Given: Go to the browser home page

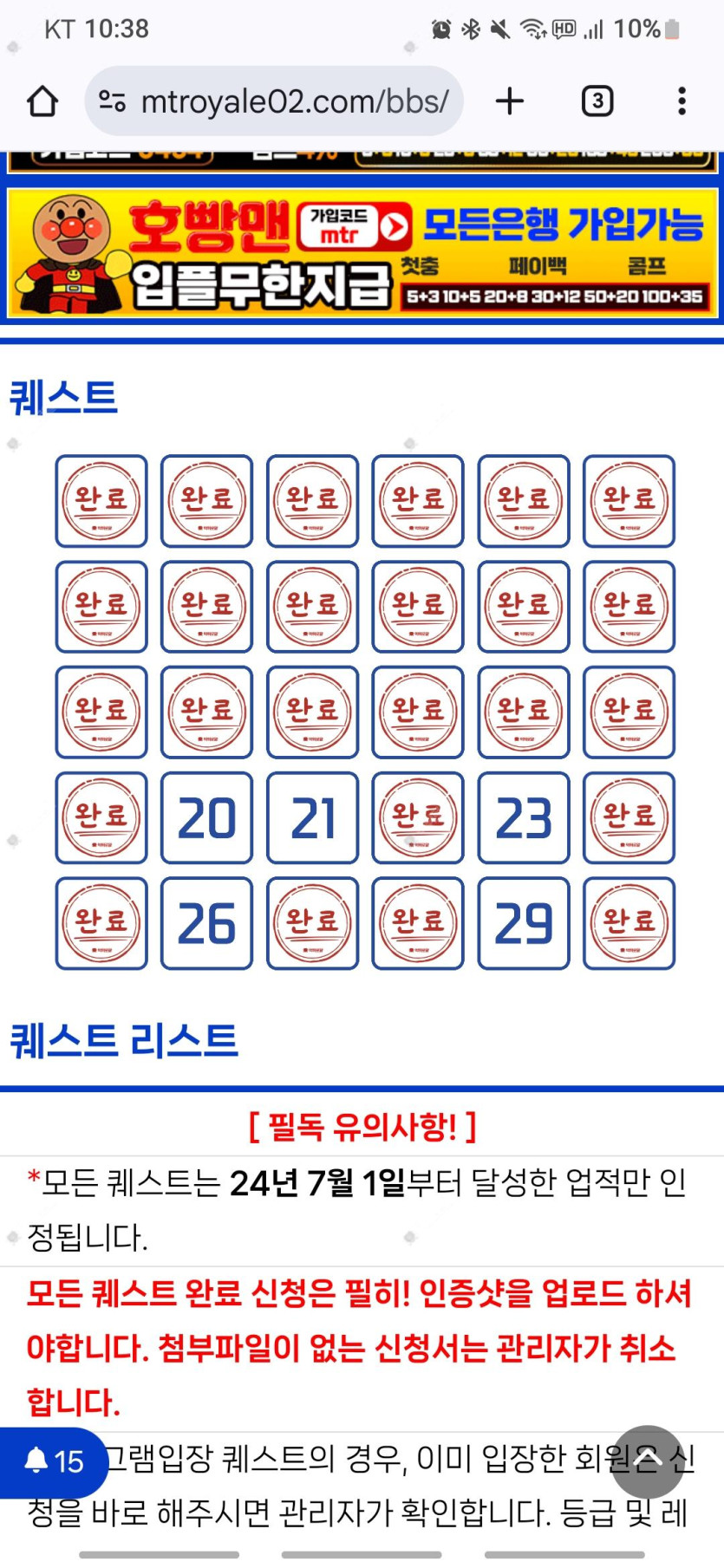Looking at the screenshot, I should tap(42, 101).
